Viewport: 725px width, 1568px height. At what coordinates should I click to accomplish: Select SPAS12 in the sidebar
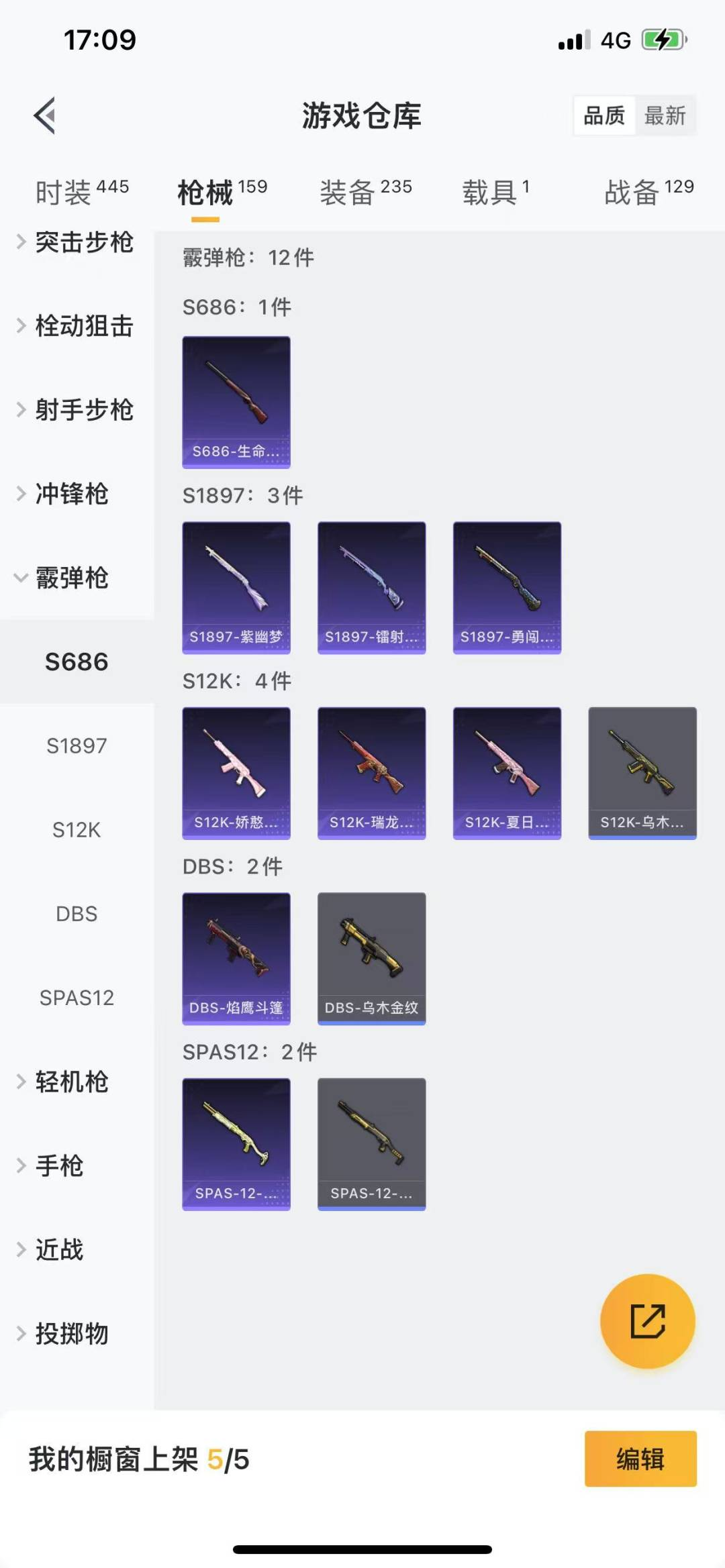[77, 998]
